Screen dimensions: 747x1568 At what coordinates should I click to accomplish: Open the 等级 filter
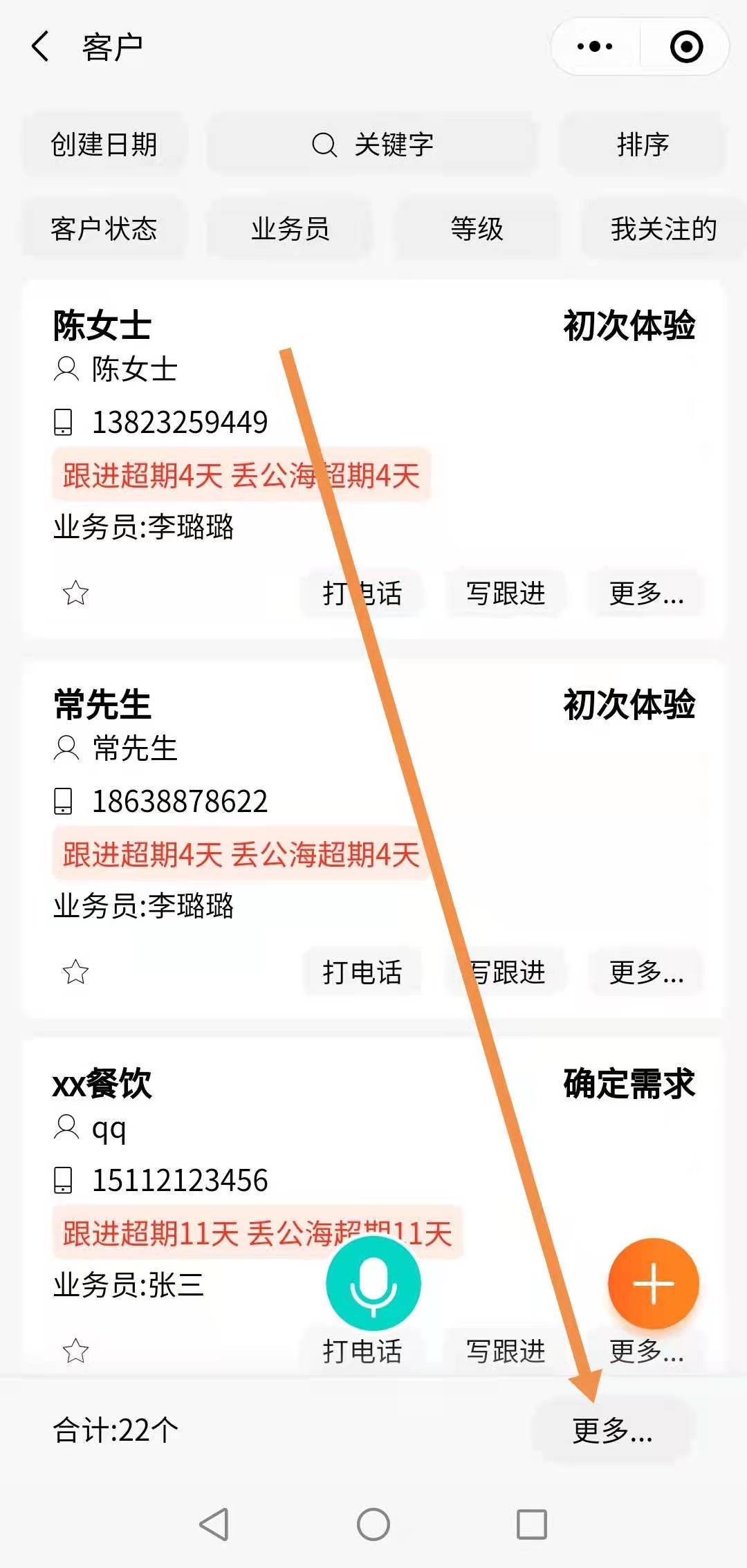[477, 229]
